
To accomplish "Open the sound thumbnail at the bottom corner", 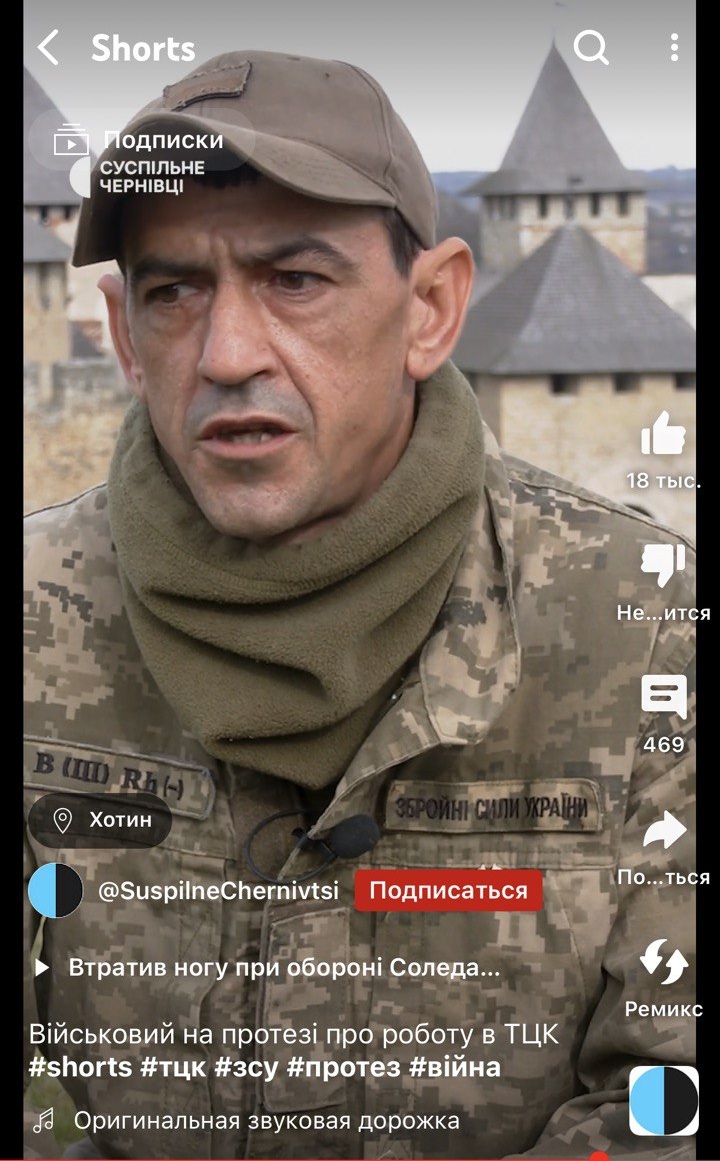I will click(x=664, y=1101).
